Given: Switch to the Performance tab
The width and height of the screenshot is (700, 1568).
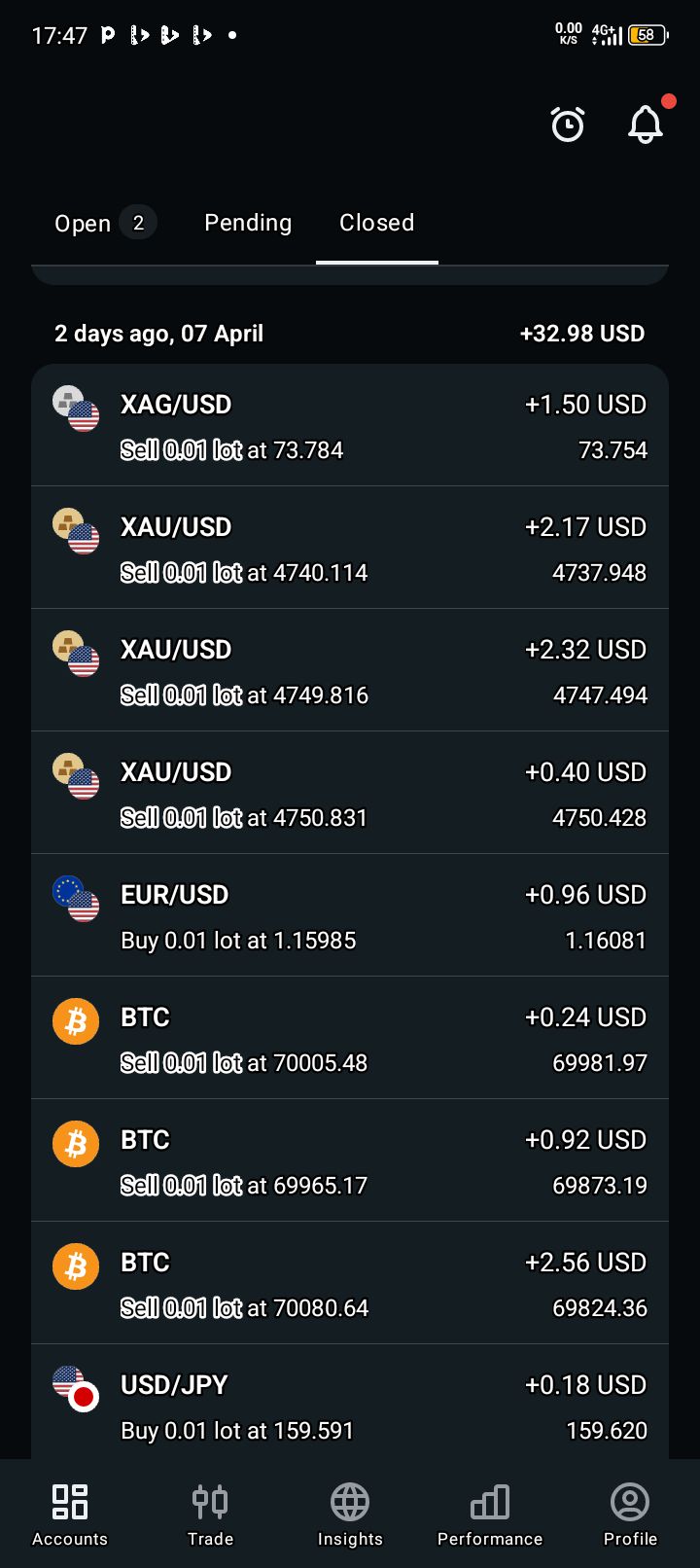Looking at the screenshot, I should 490,1514.
